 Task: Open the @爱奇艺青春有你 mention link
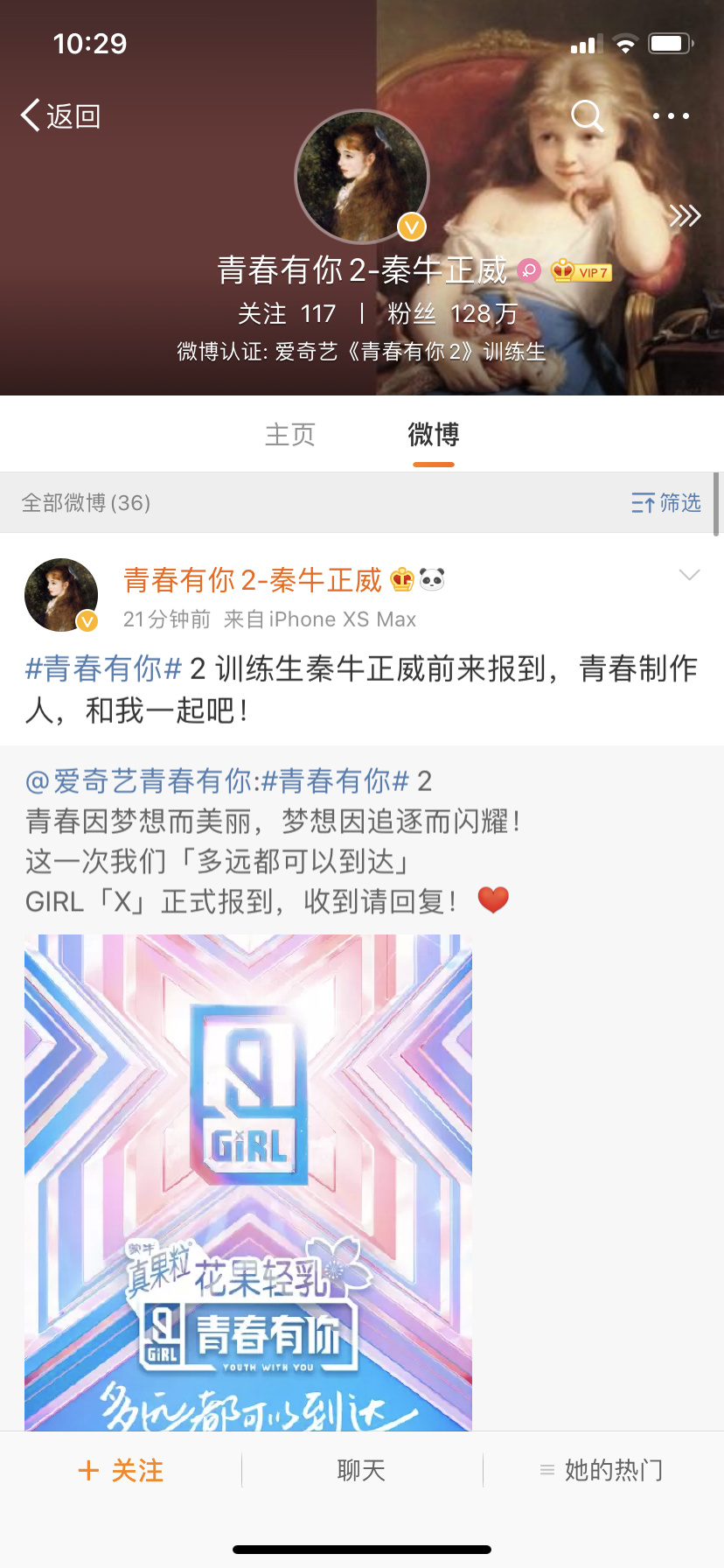coord(140,780)
